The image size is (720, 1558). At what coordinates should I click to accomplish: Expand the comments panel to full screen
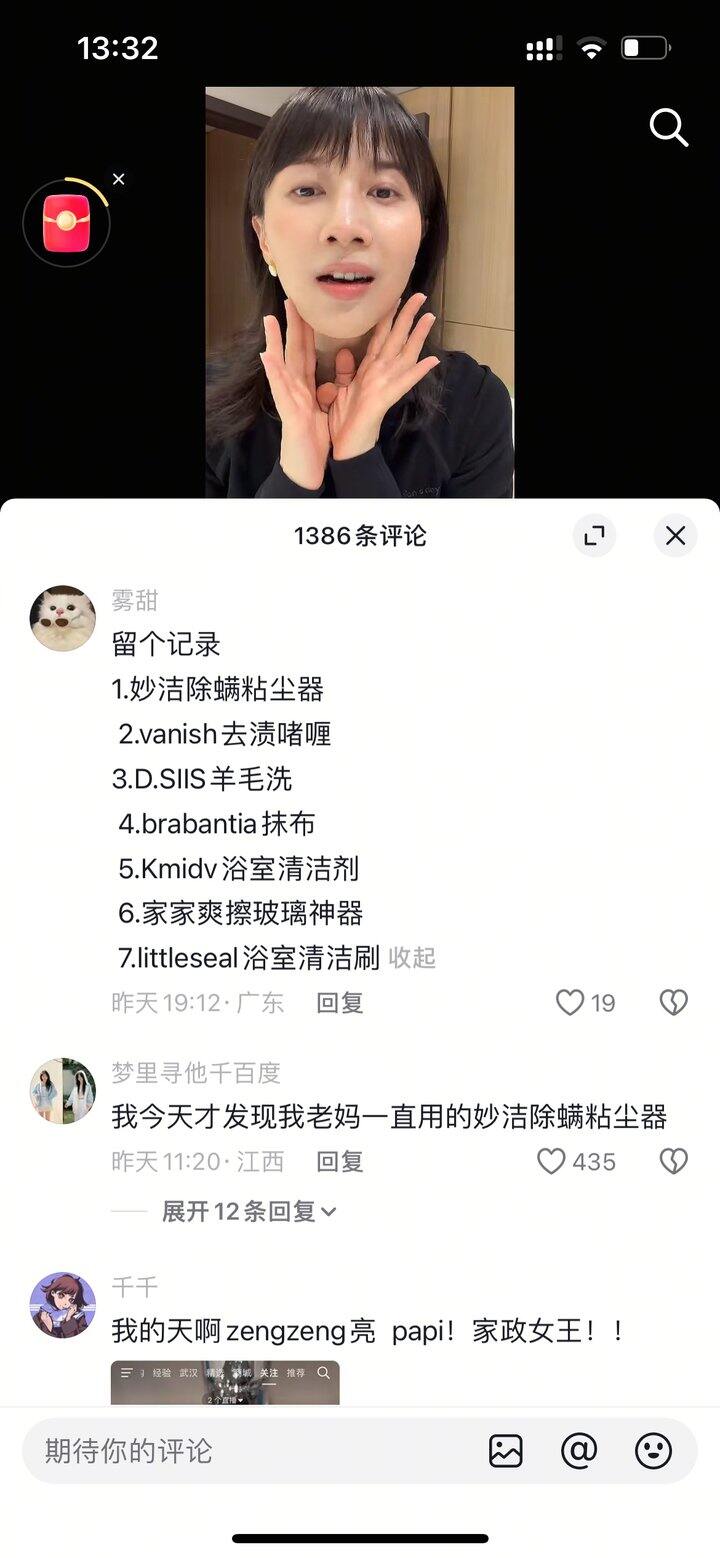(x=595, y=536)
